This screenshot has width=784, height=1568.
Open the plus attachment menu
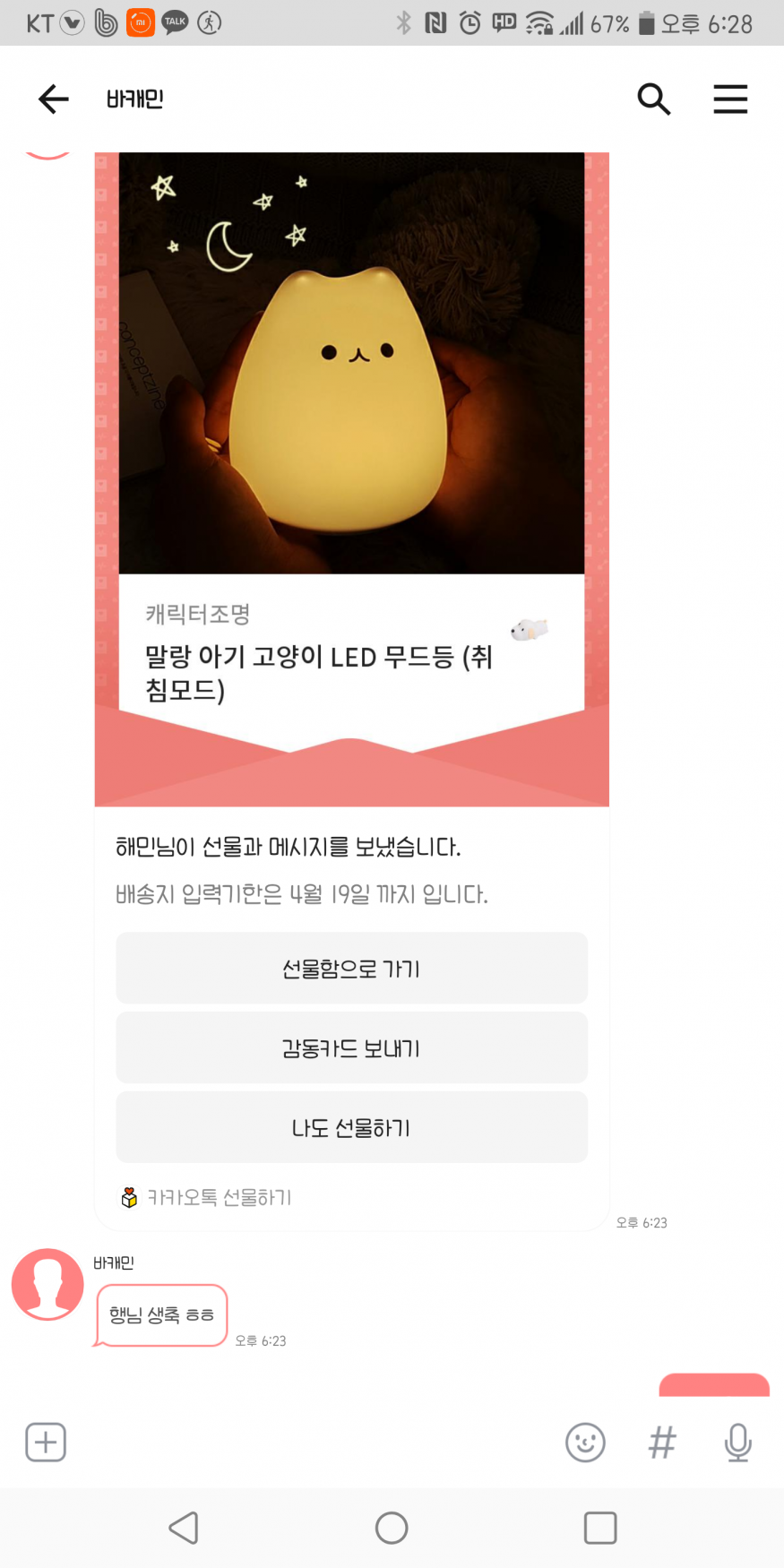[x=46, y=1443]
